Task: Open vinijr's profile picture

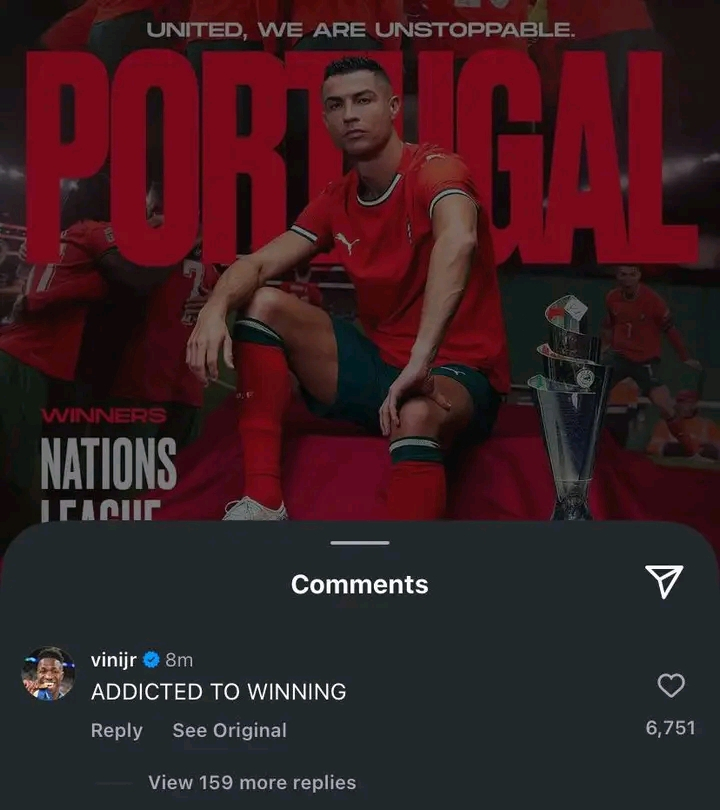Action: click(x=49, y=673)
